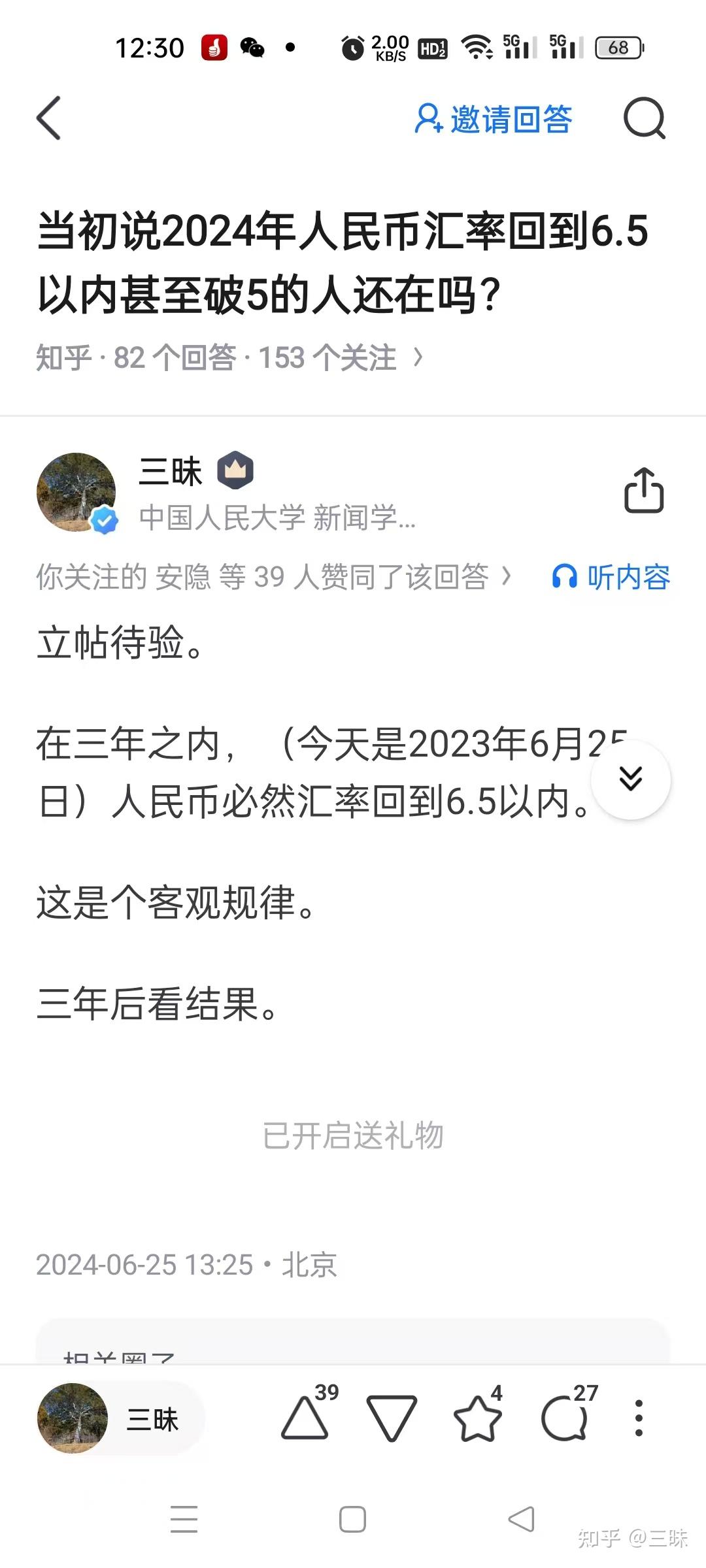Check the battery level indicator showing 68
Screen dimensions: 706x1568
(617, 48)
